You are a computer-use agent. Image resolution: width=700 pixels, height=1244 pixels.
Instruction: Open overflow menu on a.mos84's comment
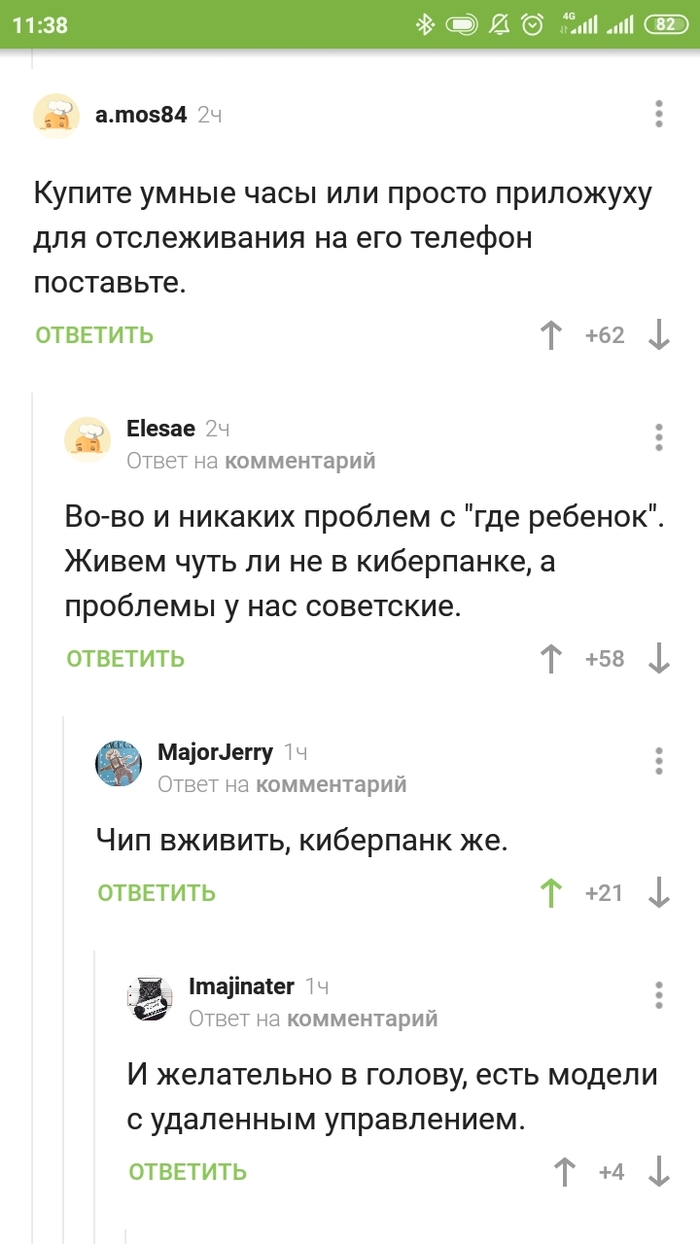pos(658,114)
